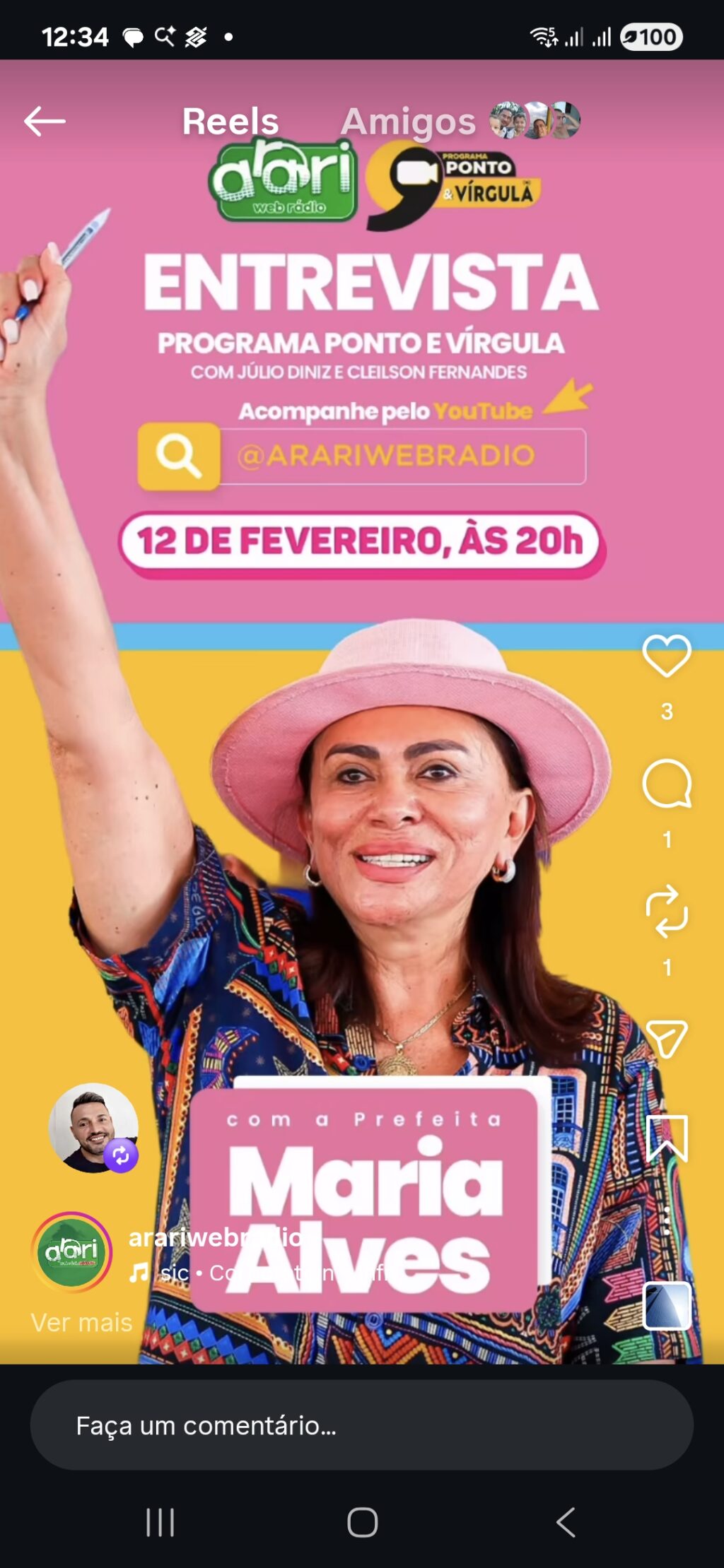The height and width of the screenshot is (1568, 724).
Task: Open the profile of the user who reposted
Action: click(93, 1128)
